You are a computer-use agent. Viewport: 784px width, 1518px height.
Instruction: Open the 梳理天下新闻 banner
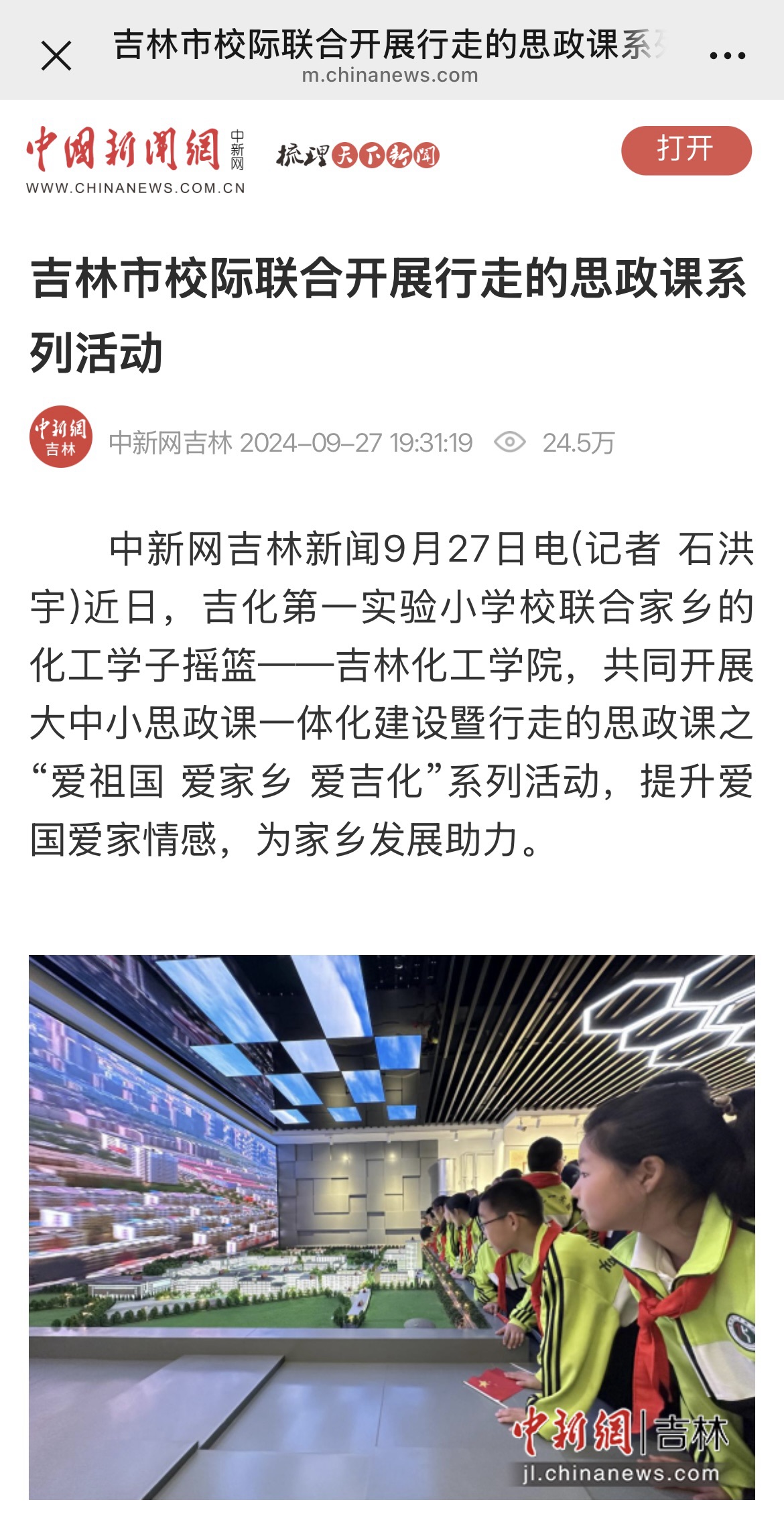pyautogui.click(x=358, y=155)
